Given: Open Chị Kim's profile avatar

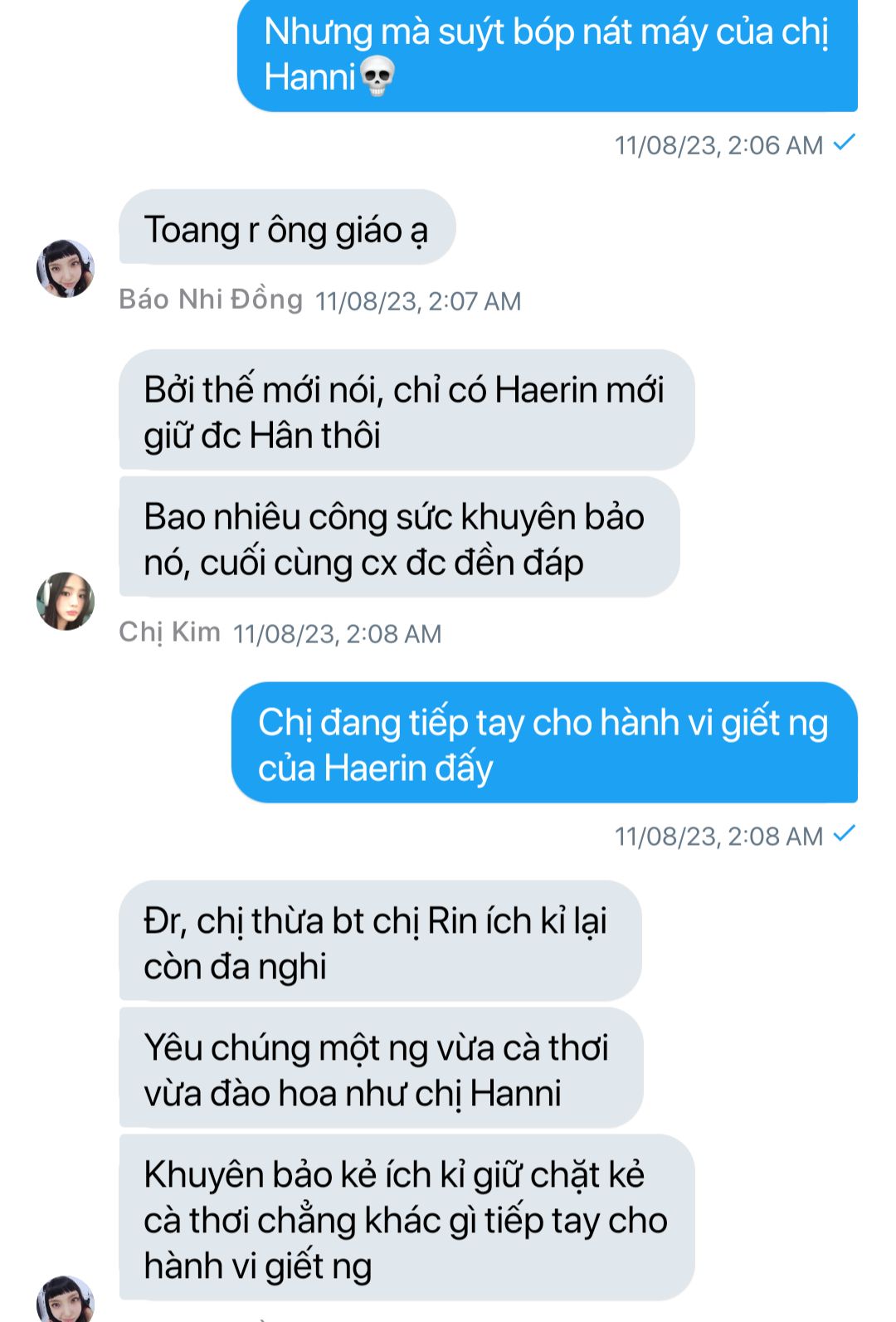Looking at the screenshot, I should coord(66,601).
